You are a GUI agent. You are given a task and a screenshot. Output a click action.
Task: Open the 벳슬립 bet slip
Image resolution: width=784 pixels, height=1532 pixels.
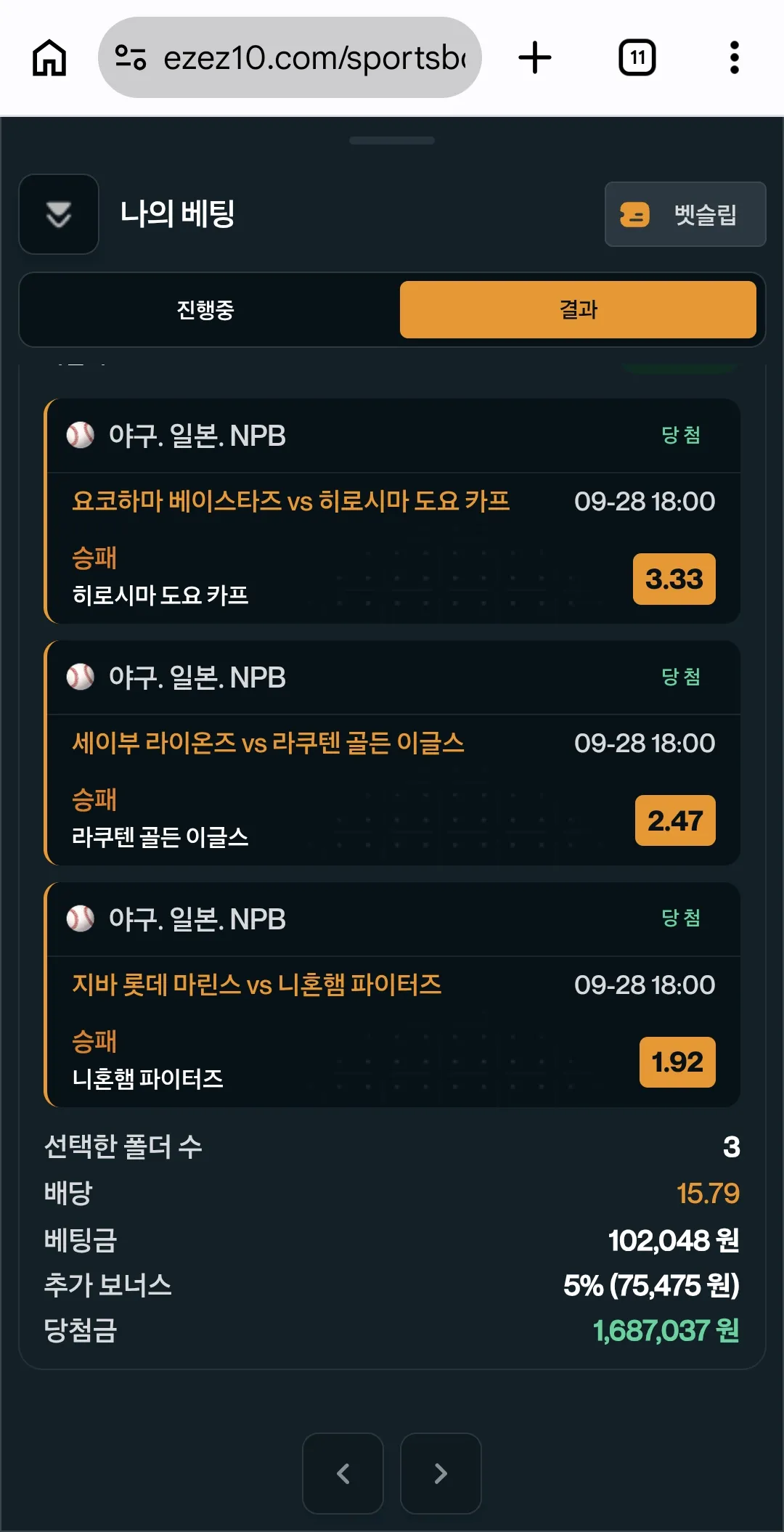(x=685, y=214)
